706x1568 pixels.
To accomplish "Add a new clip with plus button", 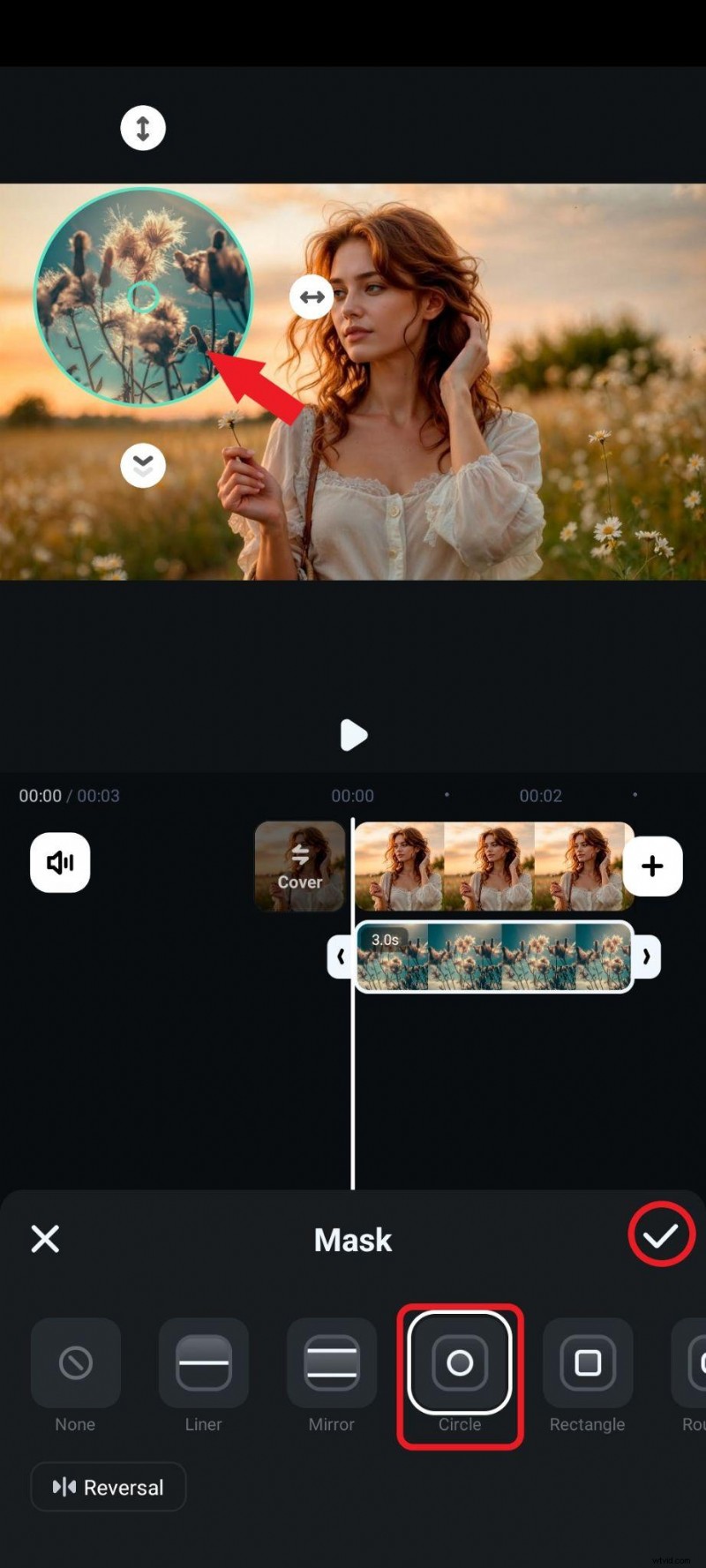I will pos(652,866).
